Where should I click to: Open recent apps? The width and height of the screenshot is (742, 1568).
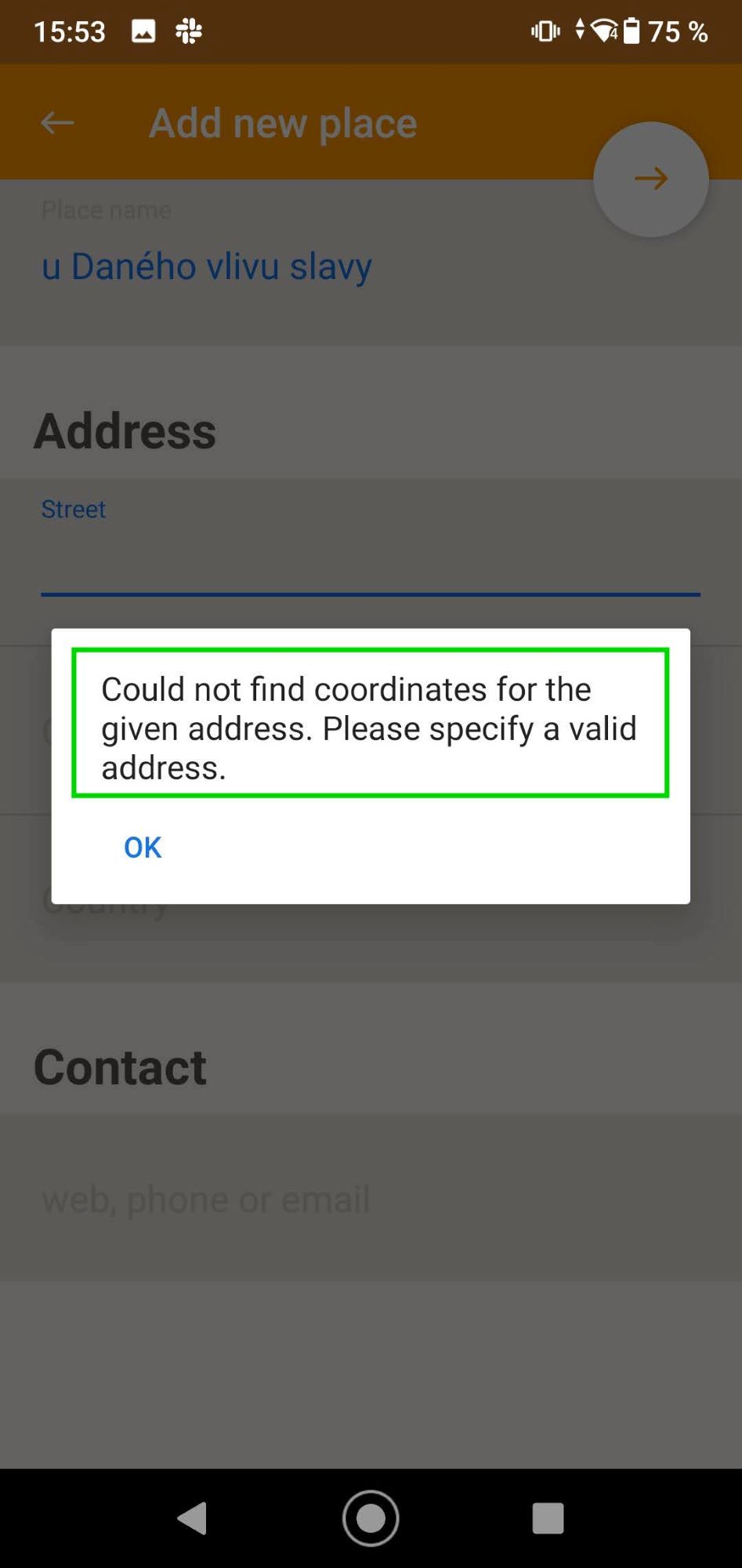(548, 1518)
